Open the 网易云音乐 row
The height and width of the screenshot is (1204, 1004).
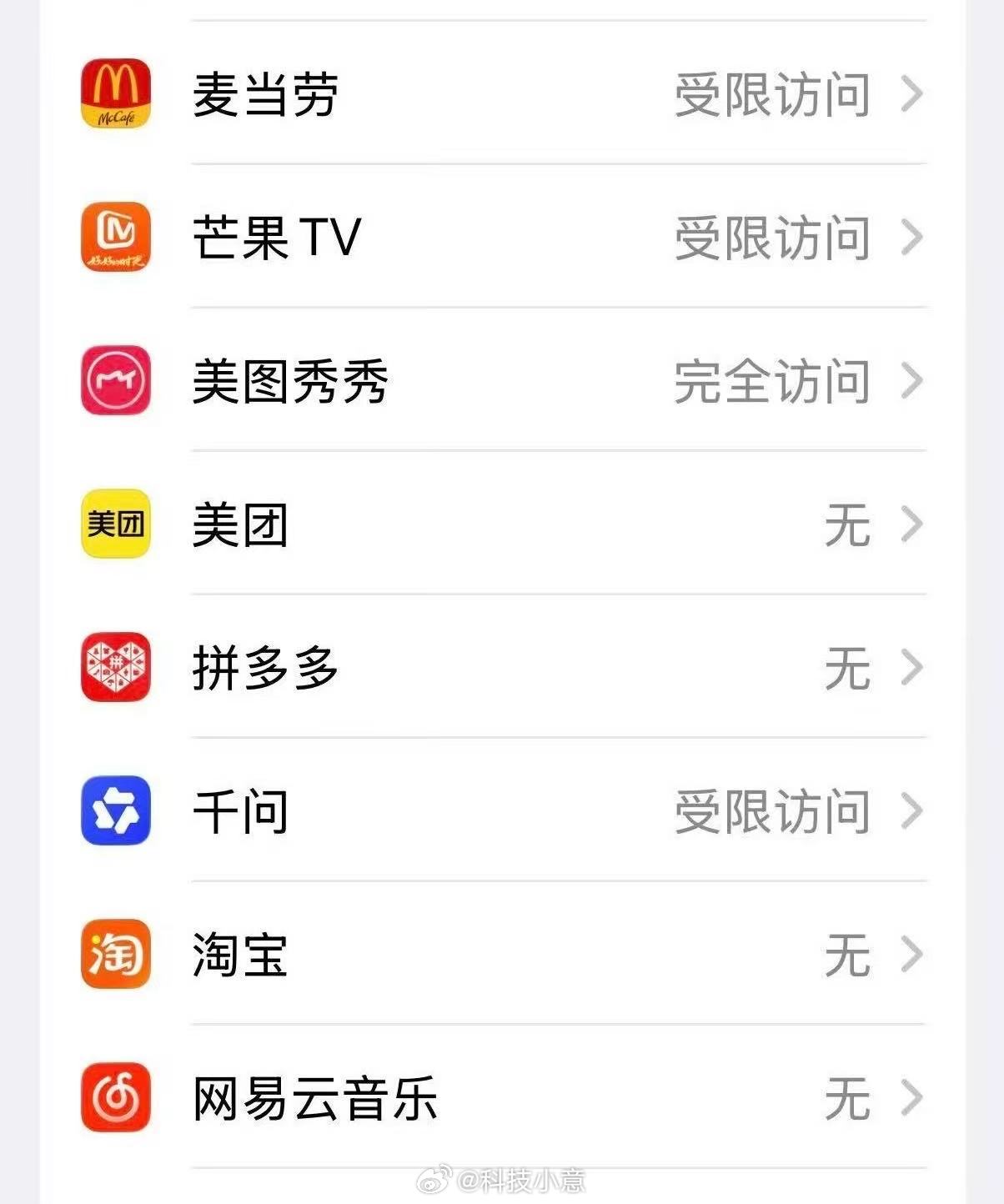click(x=502, y=1096)
